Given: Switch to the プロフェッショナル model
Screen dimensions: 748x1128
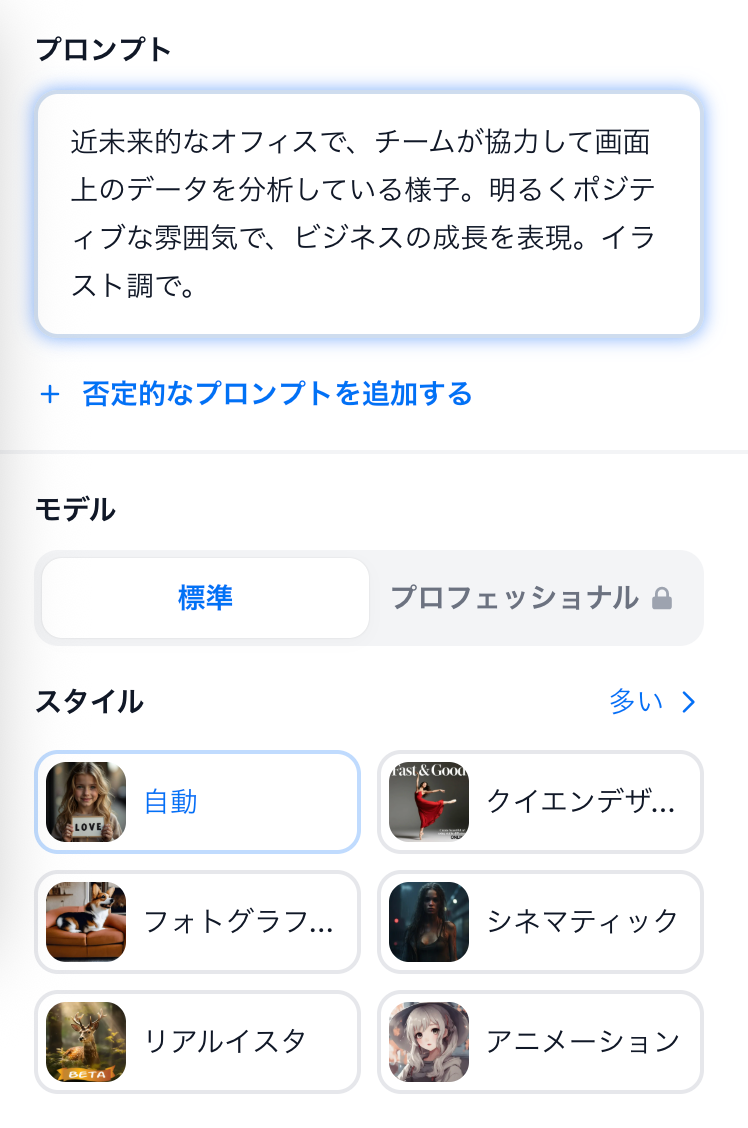Looking at the screenshot, I should click(531, 598).
